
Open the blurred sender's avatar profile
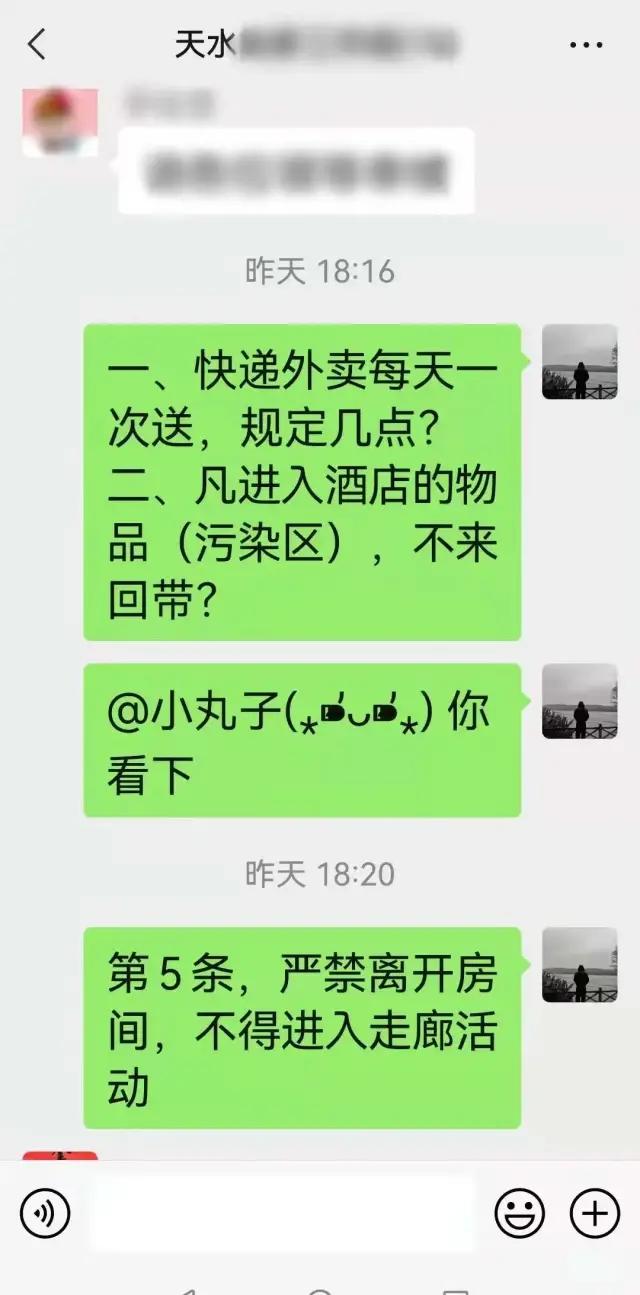(x=60, y=123)
